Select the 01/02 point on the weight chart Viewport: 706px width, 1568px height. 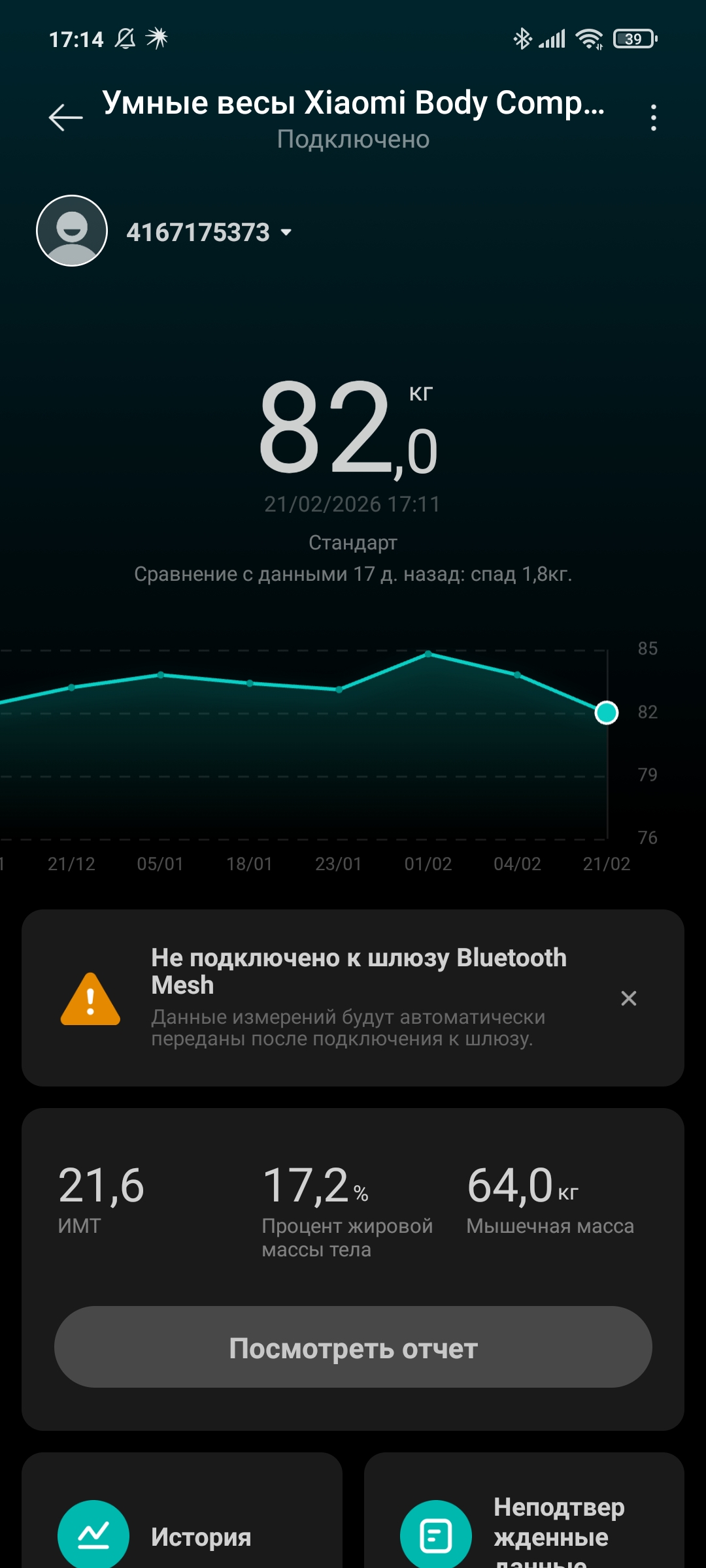(x=428, y=653)
